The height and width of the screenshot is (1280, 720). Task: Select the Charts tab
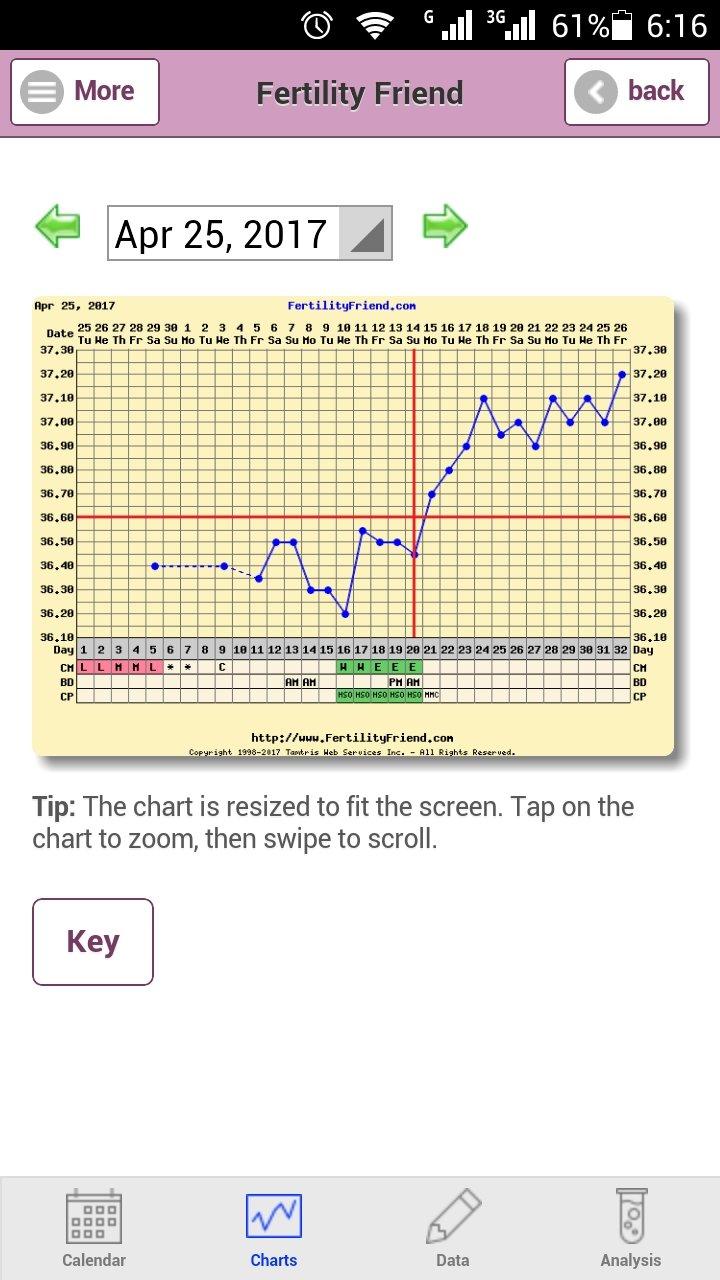273,1229
